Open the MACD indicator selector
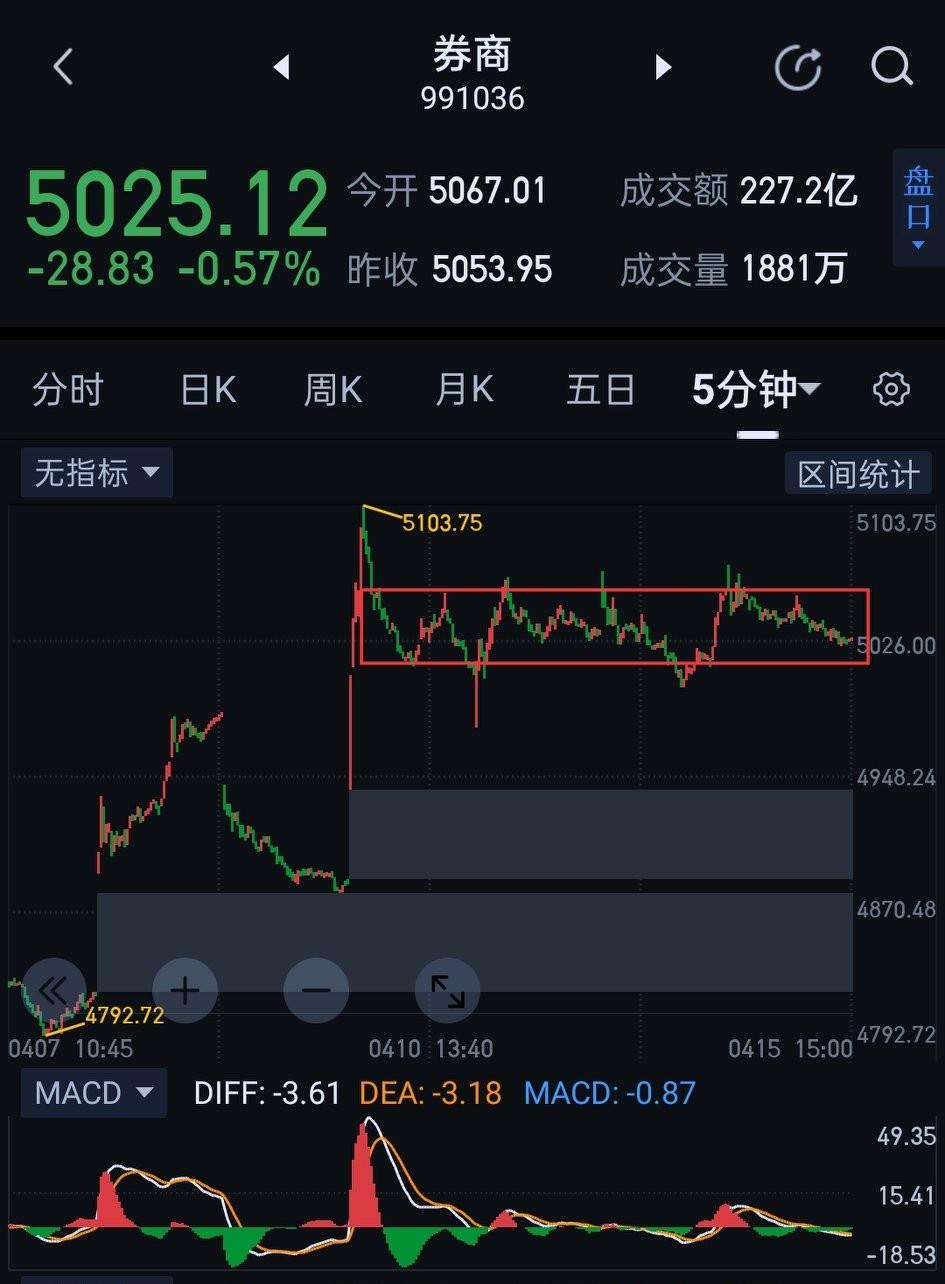The width and height of the screenshot is (945, 1284). point(92,1093)
